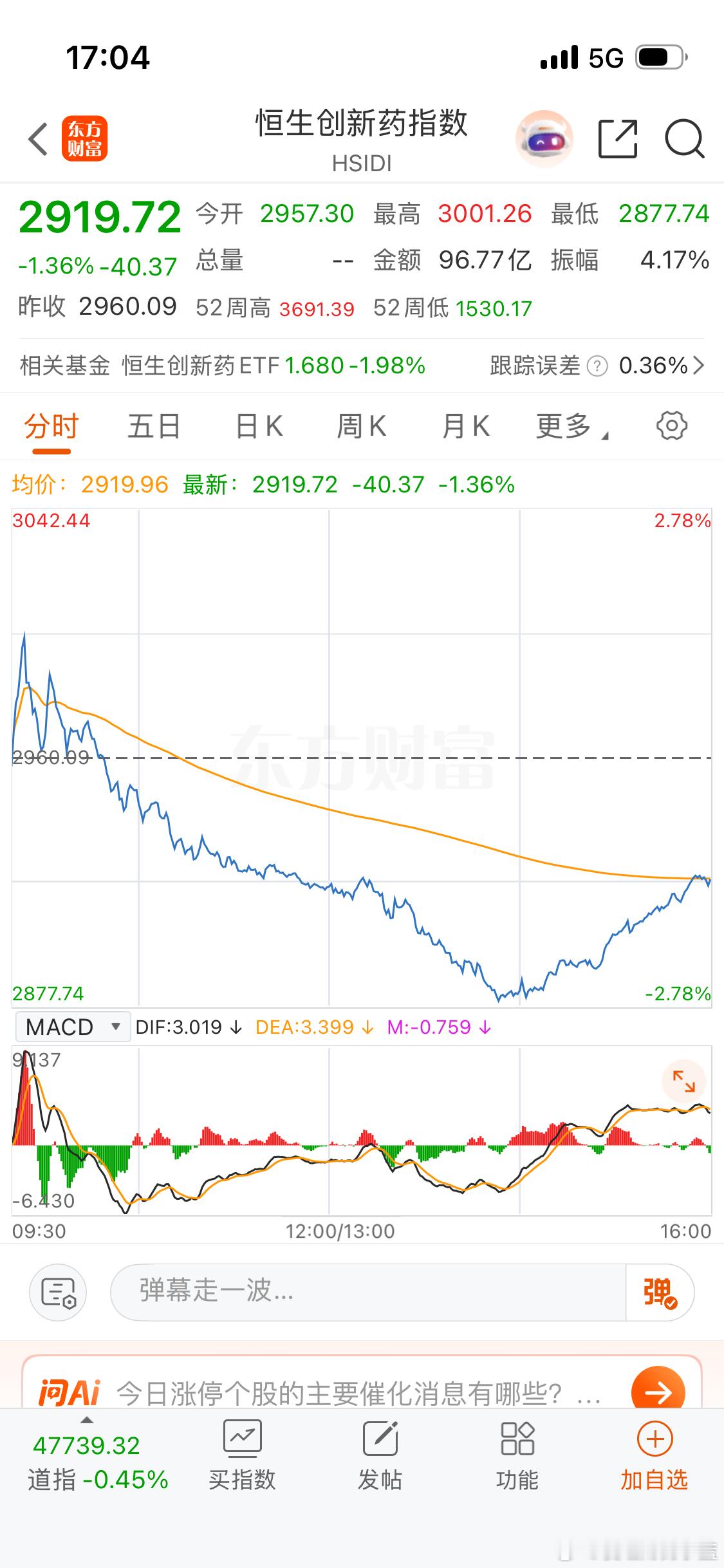Open tracking error details via the chevron
Image resolution: width=724 pixels, height=1568 pixels.
pyautogui.click(x=701, y=365)
